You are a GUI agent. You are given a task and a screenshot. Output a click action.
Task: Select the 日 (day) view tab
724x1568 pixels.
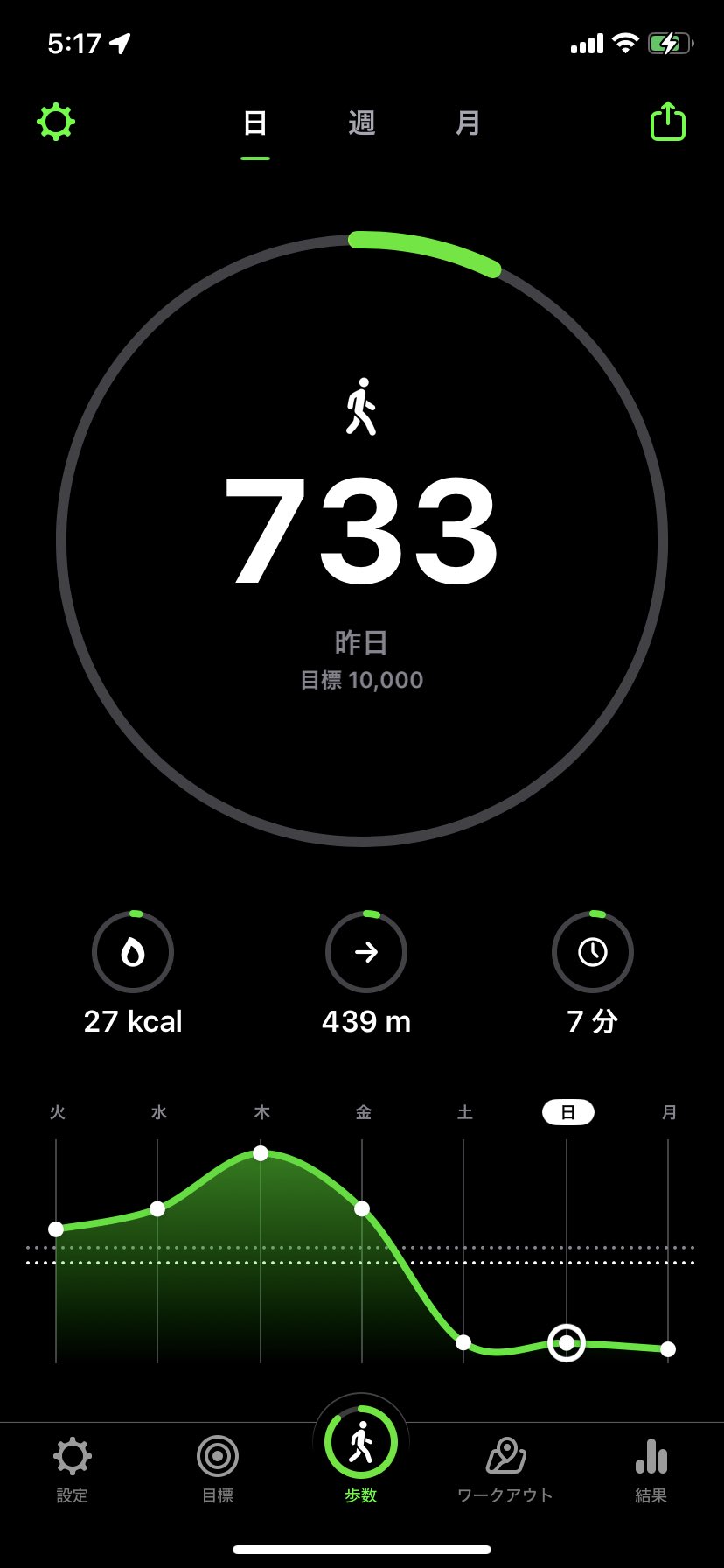pyautogui.click(x=255, y=122)
